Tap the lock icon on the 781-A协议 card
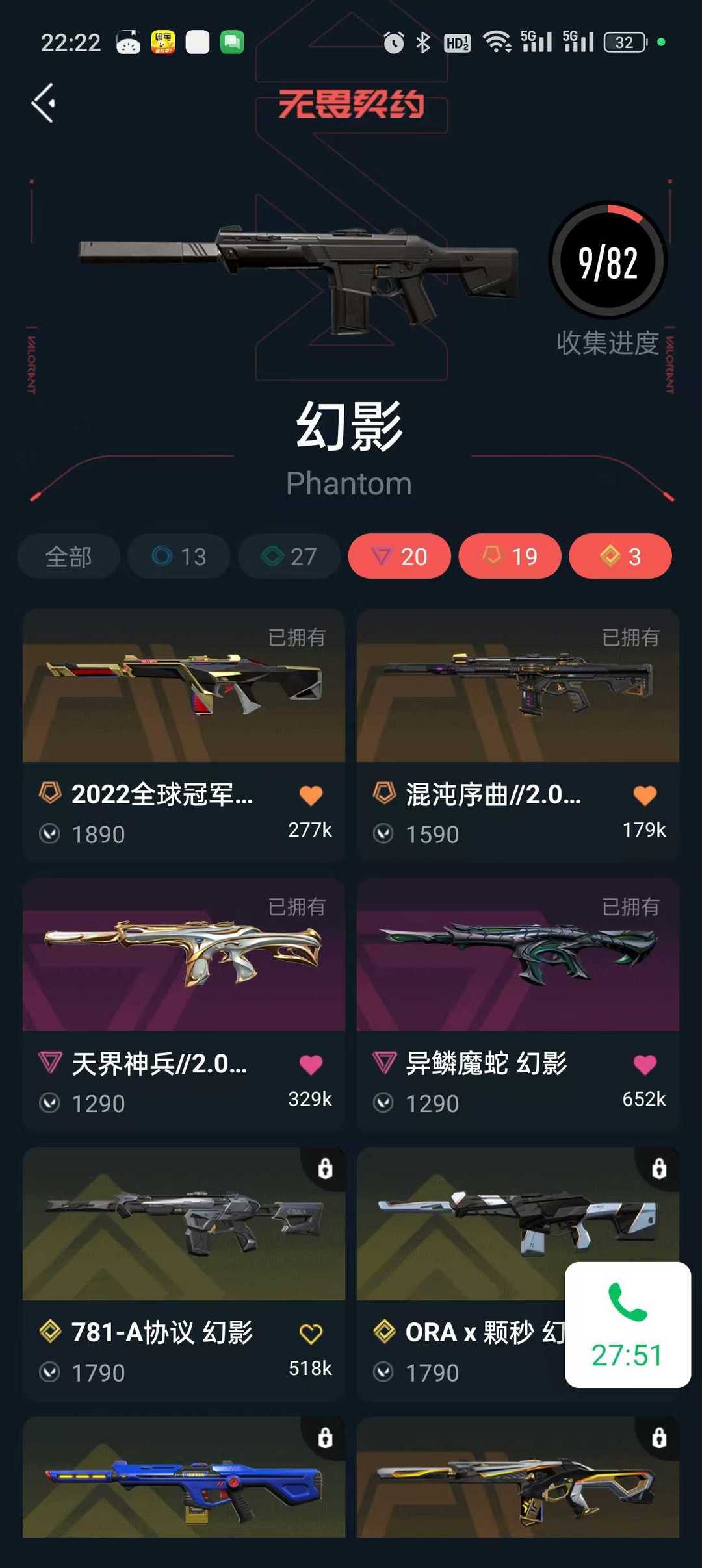 [x=327, y=1167]
